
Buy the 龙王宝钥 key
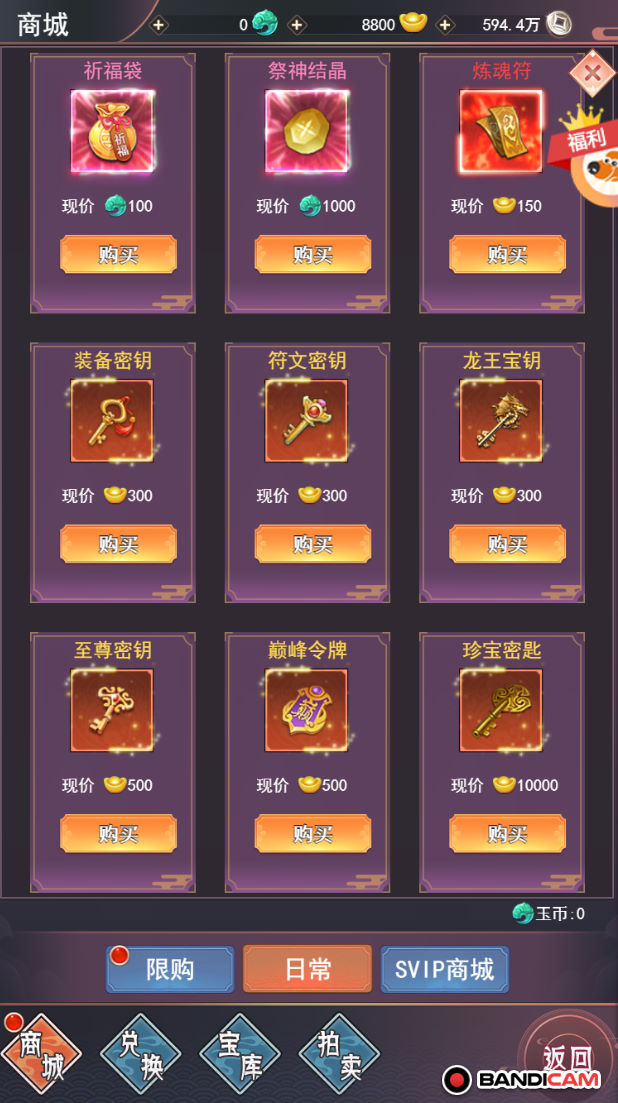click(507, 544)
